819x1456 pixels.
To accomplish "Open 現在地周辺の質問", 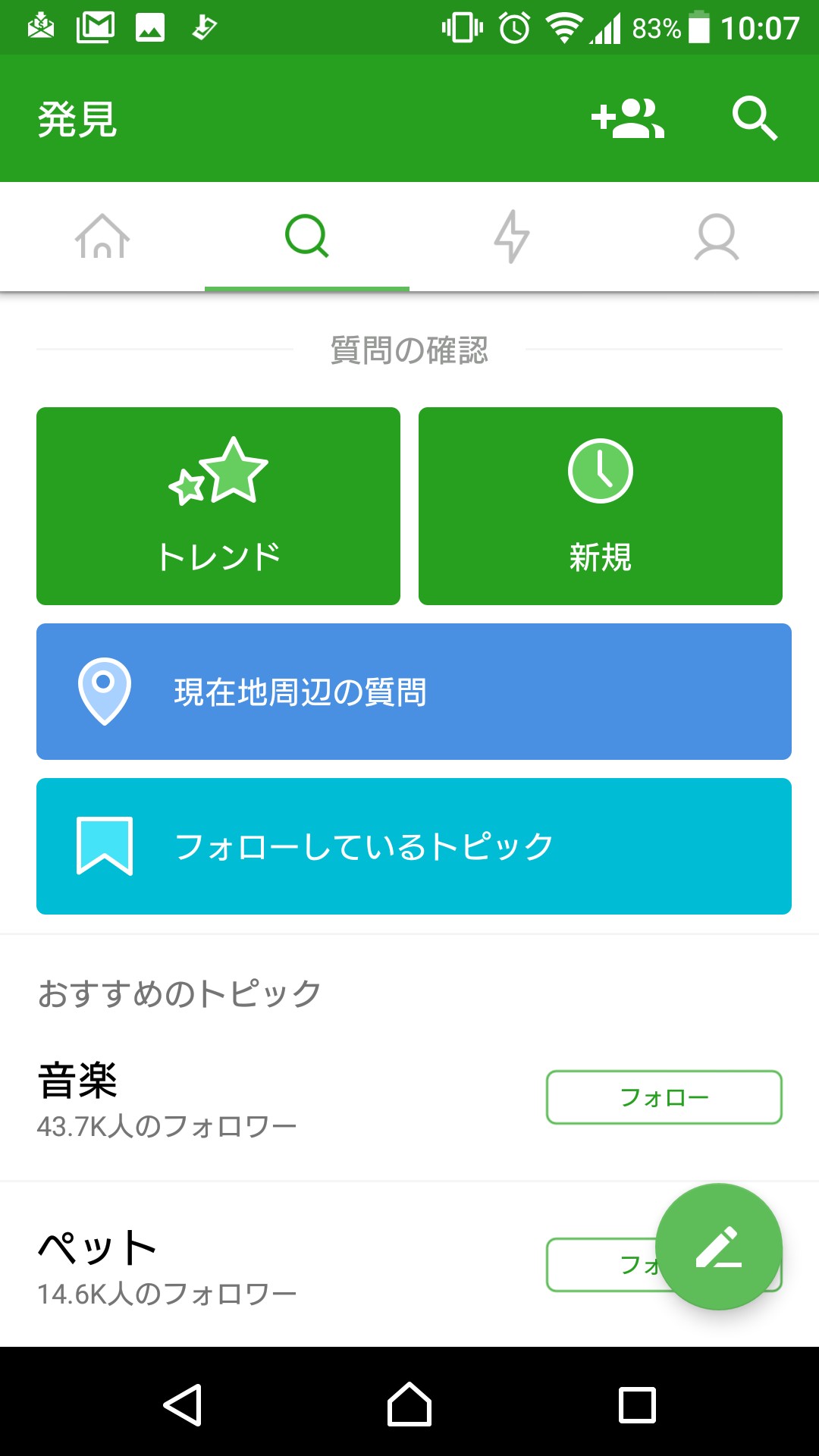I will coord(414,692).
